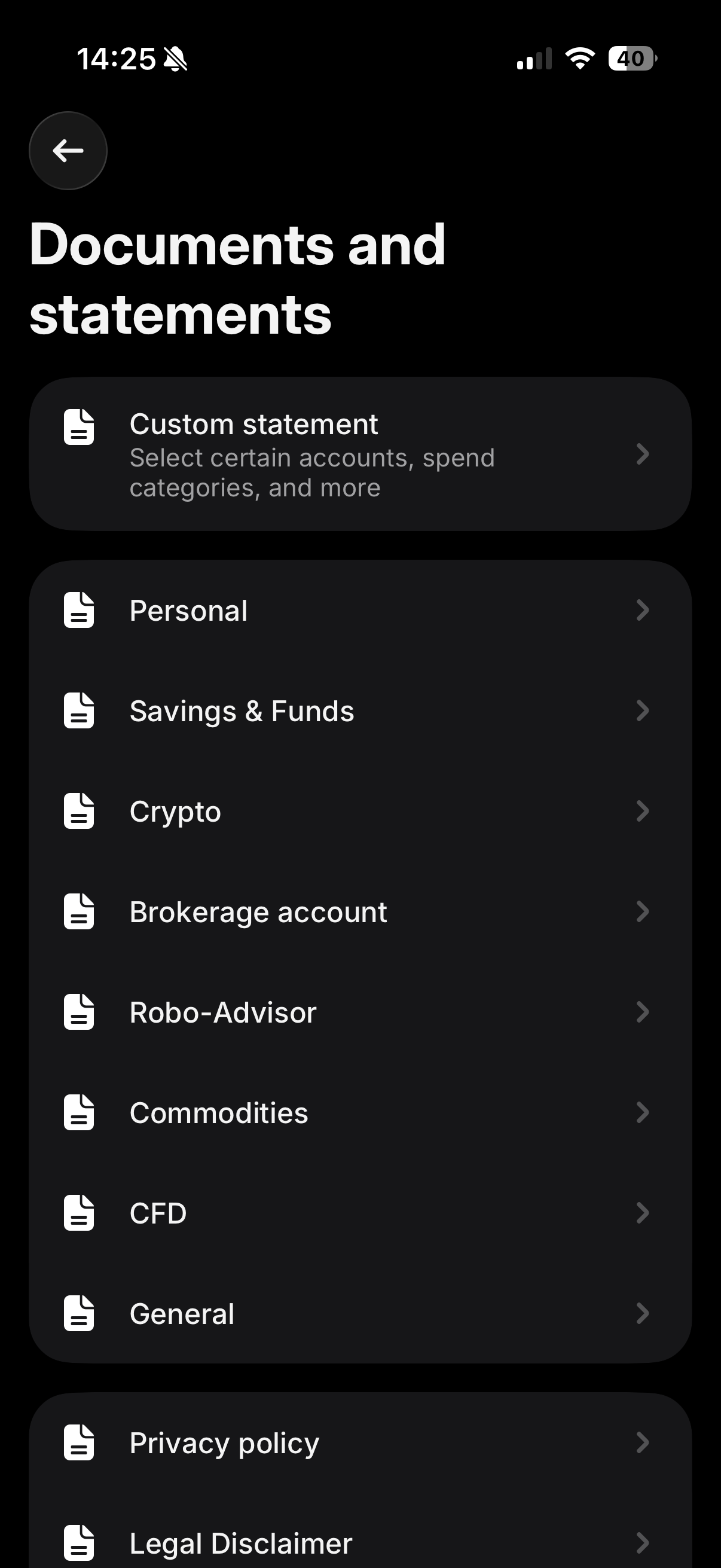Open Commodities documents
Screen dimensions: 721x1568
point(360,1112)
